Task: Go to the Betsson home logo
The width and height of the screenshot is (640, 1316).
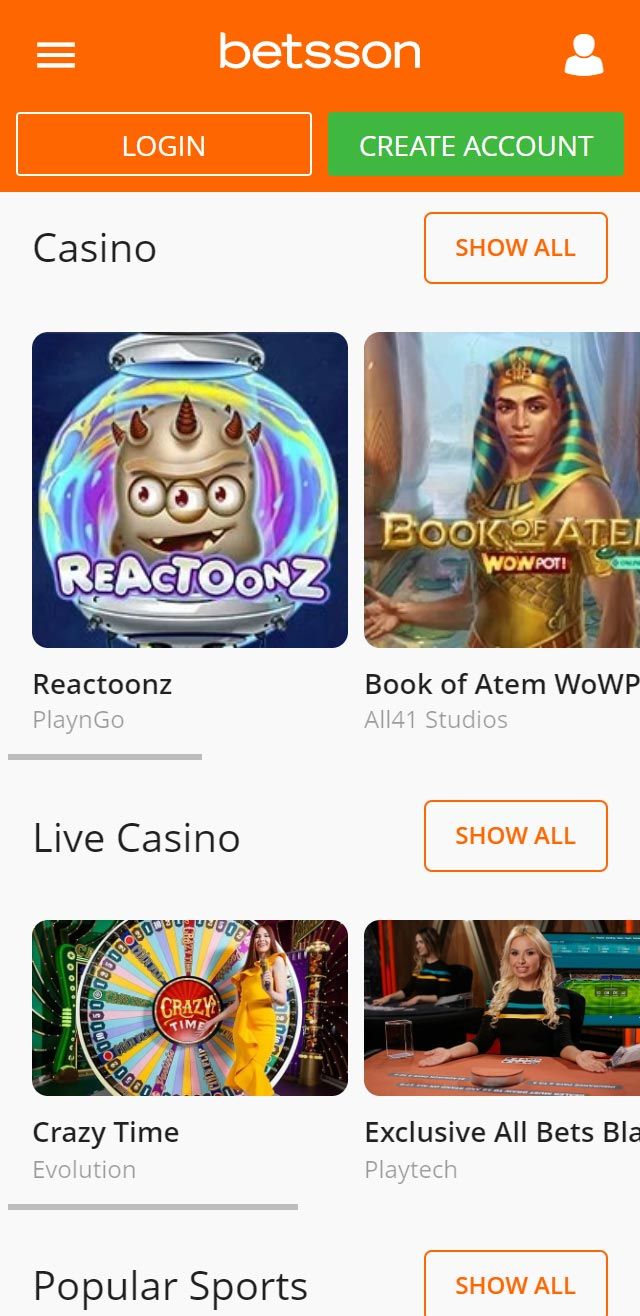Action: (320, 52)
